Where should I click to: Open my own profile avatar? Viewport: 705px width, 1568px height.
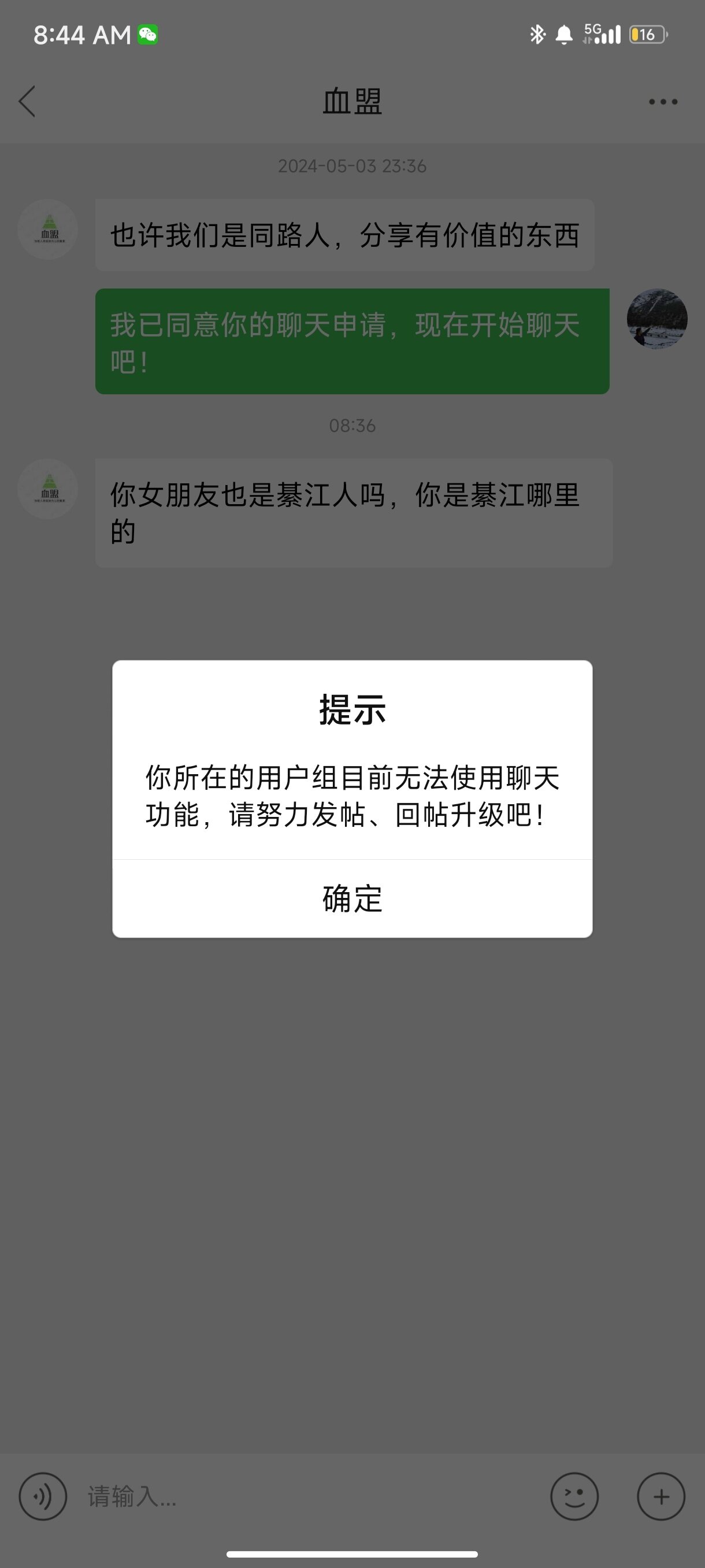point(657,319)
